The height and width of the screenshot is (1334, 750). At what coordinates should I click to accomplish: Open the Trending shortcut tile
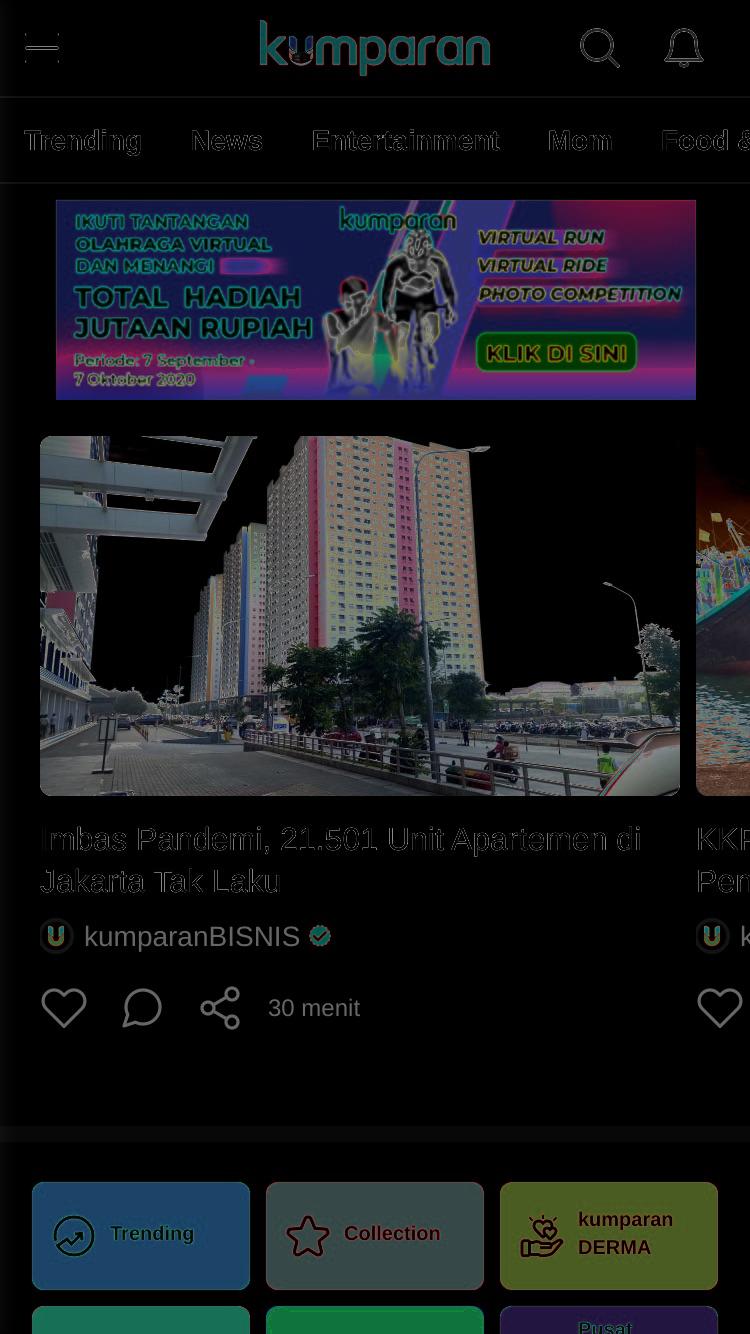[141, 1236]
